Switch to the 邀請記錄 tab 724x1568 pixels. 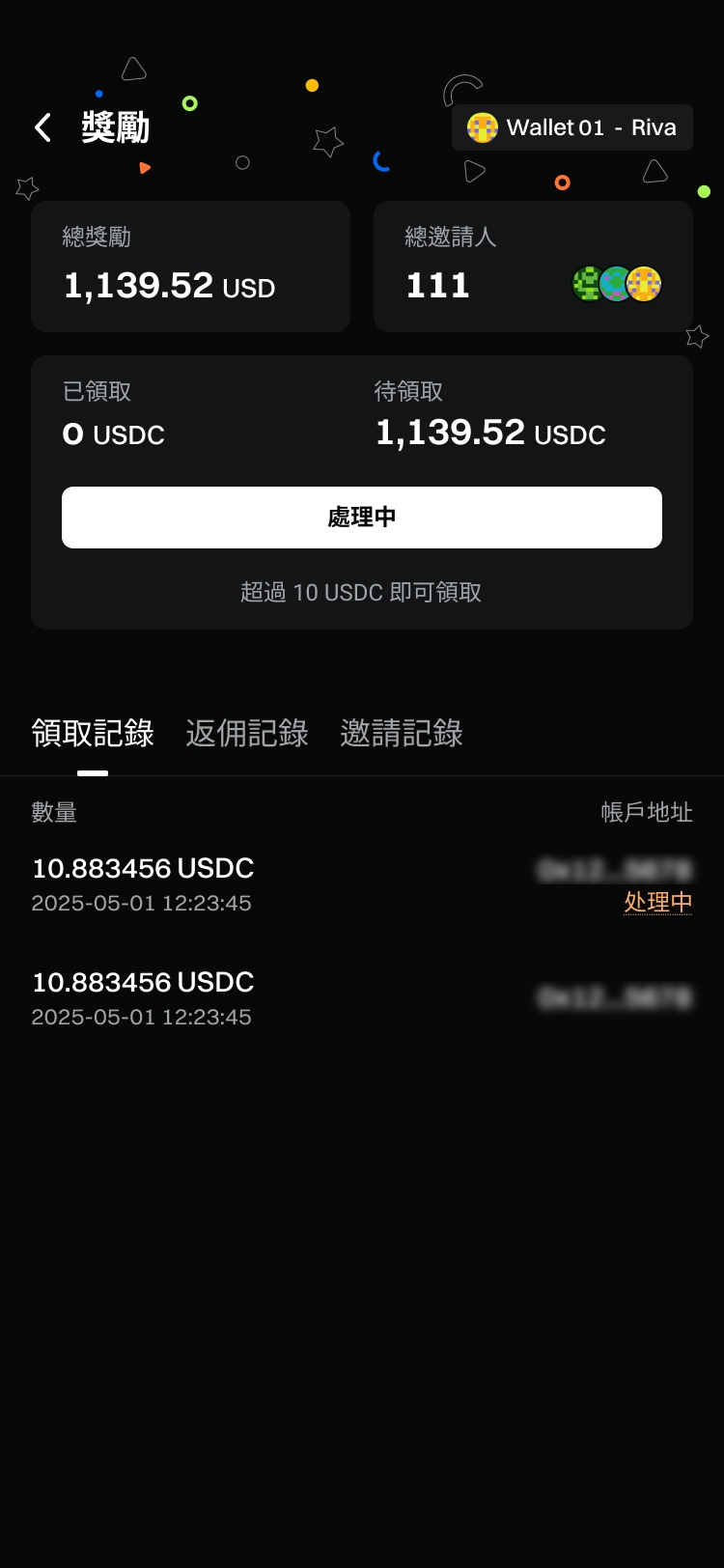[402, 734]
